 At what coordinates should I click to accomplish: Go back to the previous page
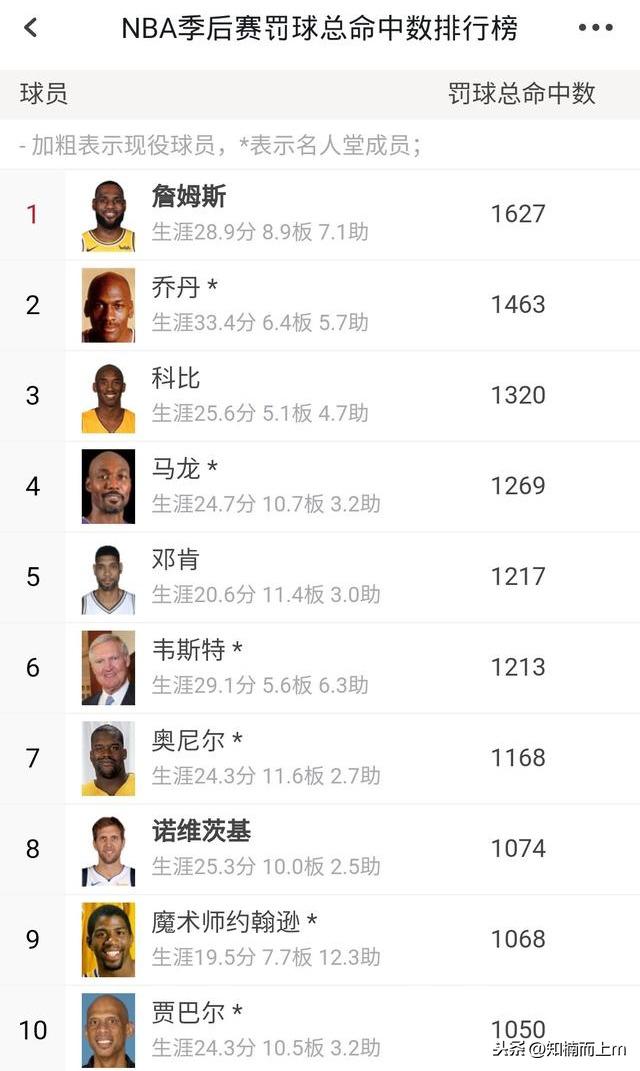point(30,28)
